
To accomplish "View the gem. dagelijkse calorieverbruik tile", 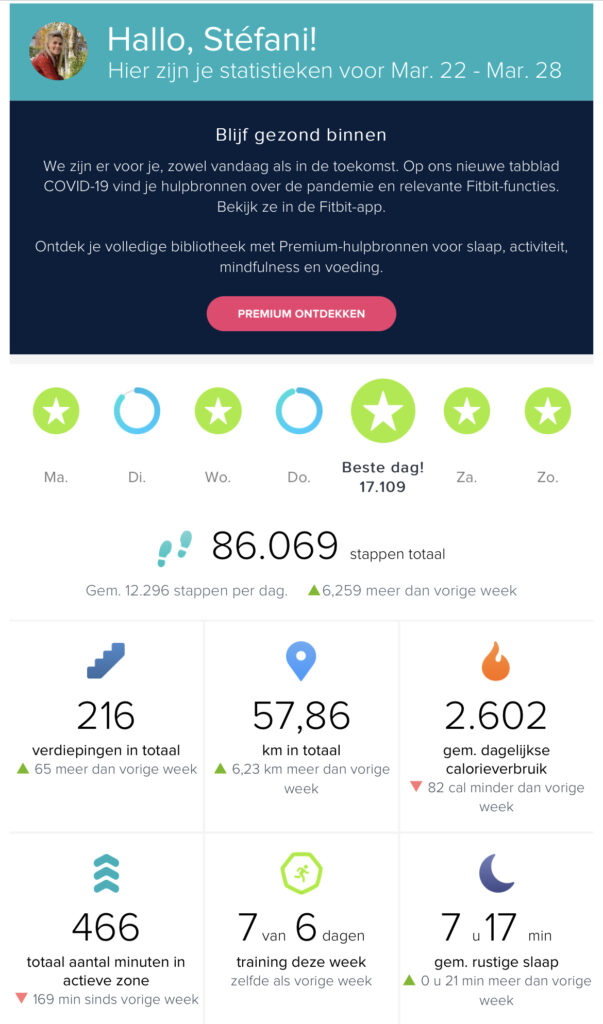I will pos(497,726).
